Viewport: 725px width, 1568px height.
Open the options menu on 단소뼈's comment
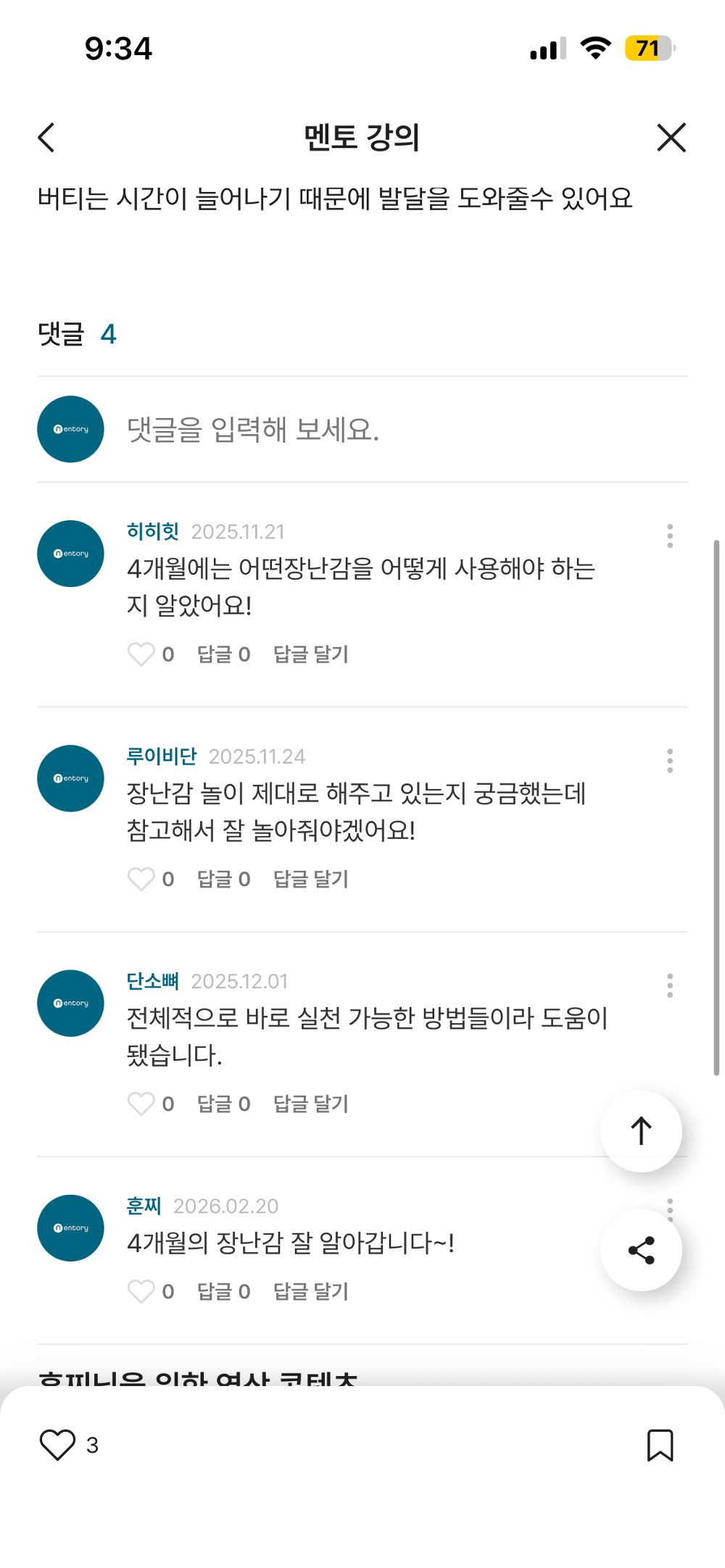[669, 985]
